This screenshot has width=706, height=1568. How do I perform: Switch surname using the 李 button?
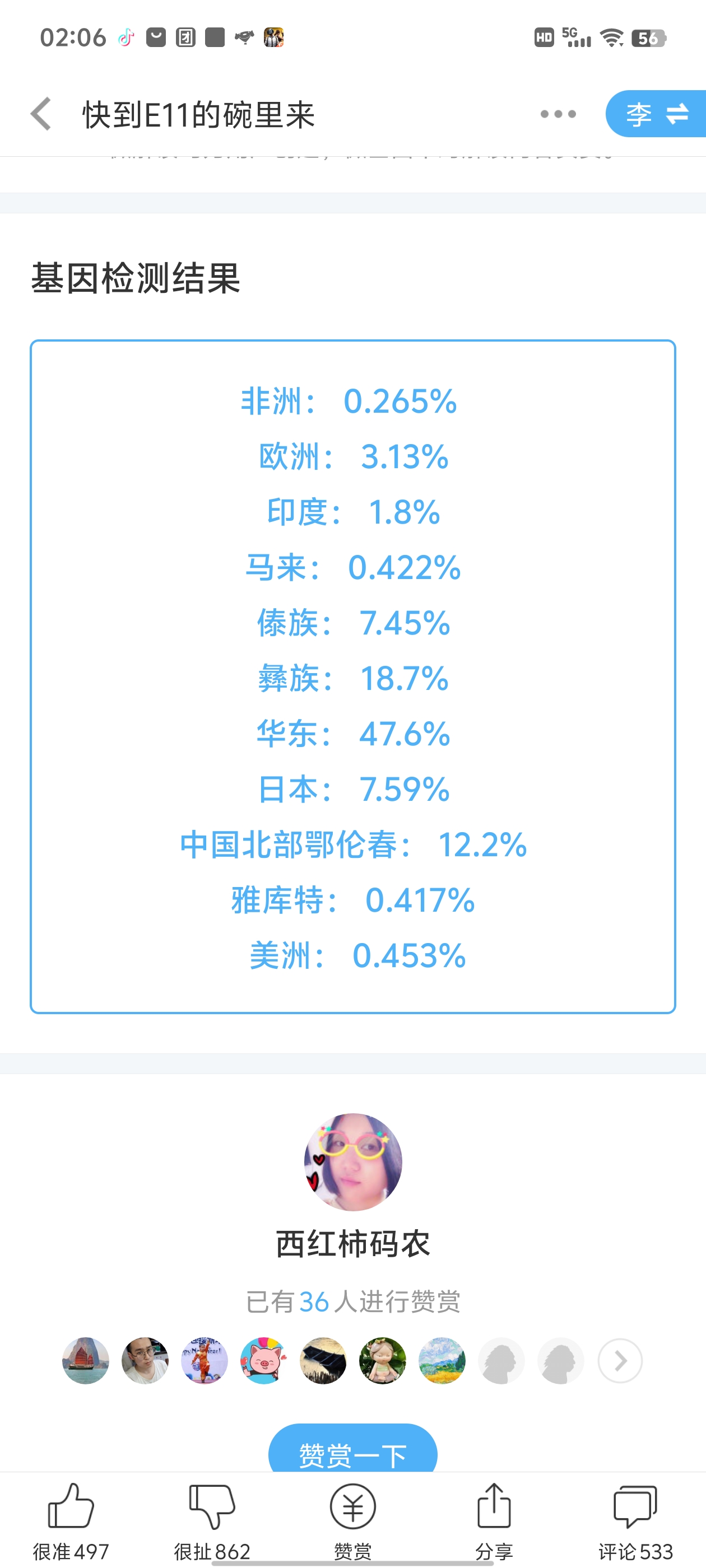pos(656,114)
